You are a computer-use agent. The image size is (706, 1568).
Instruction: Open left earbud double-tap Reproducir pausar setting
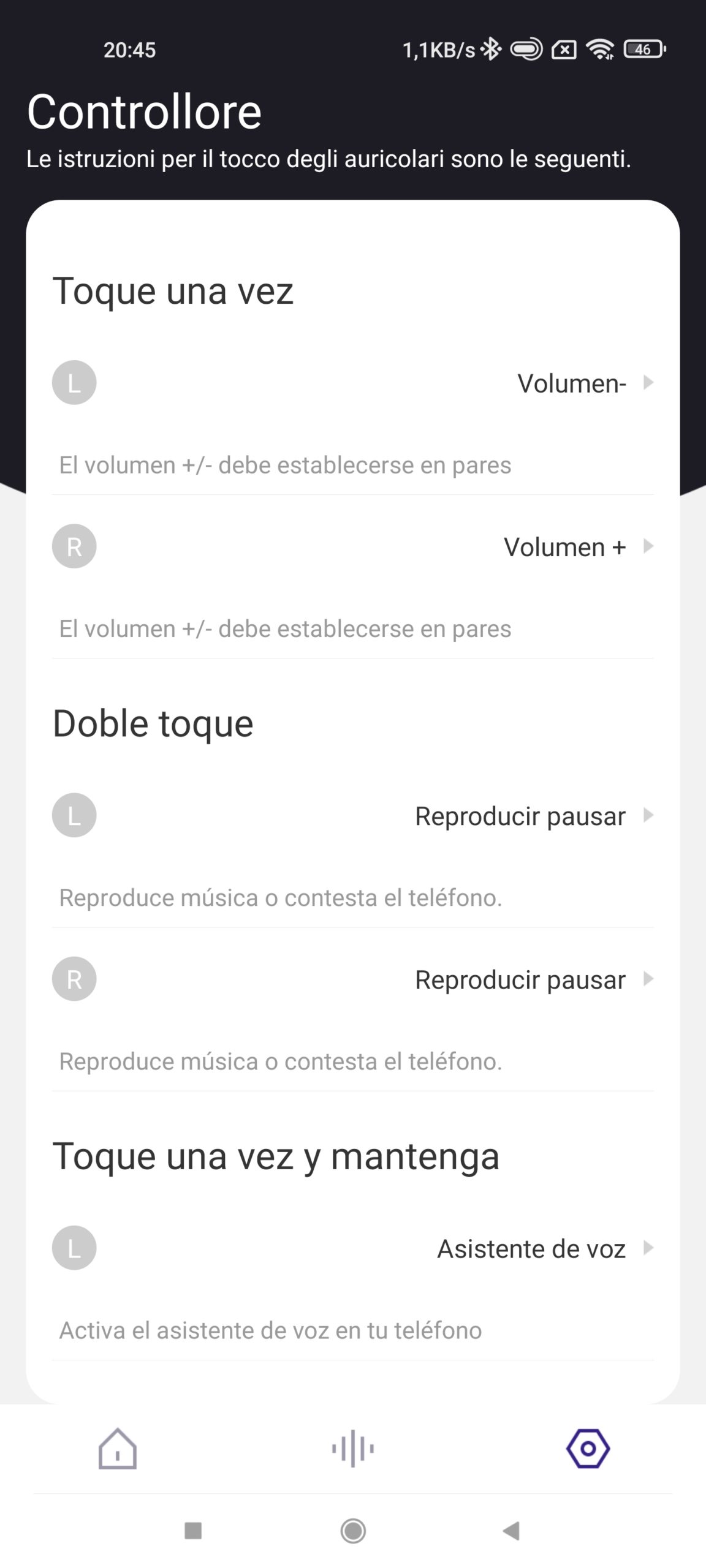(x=521, y=816)
